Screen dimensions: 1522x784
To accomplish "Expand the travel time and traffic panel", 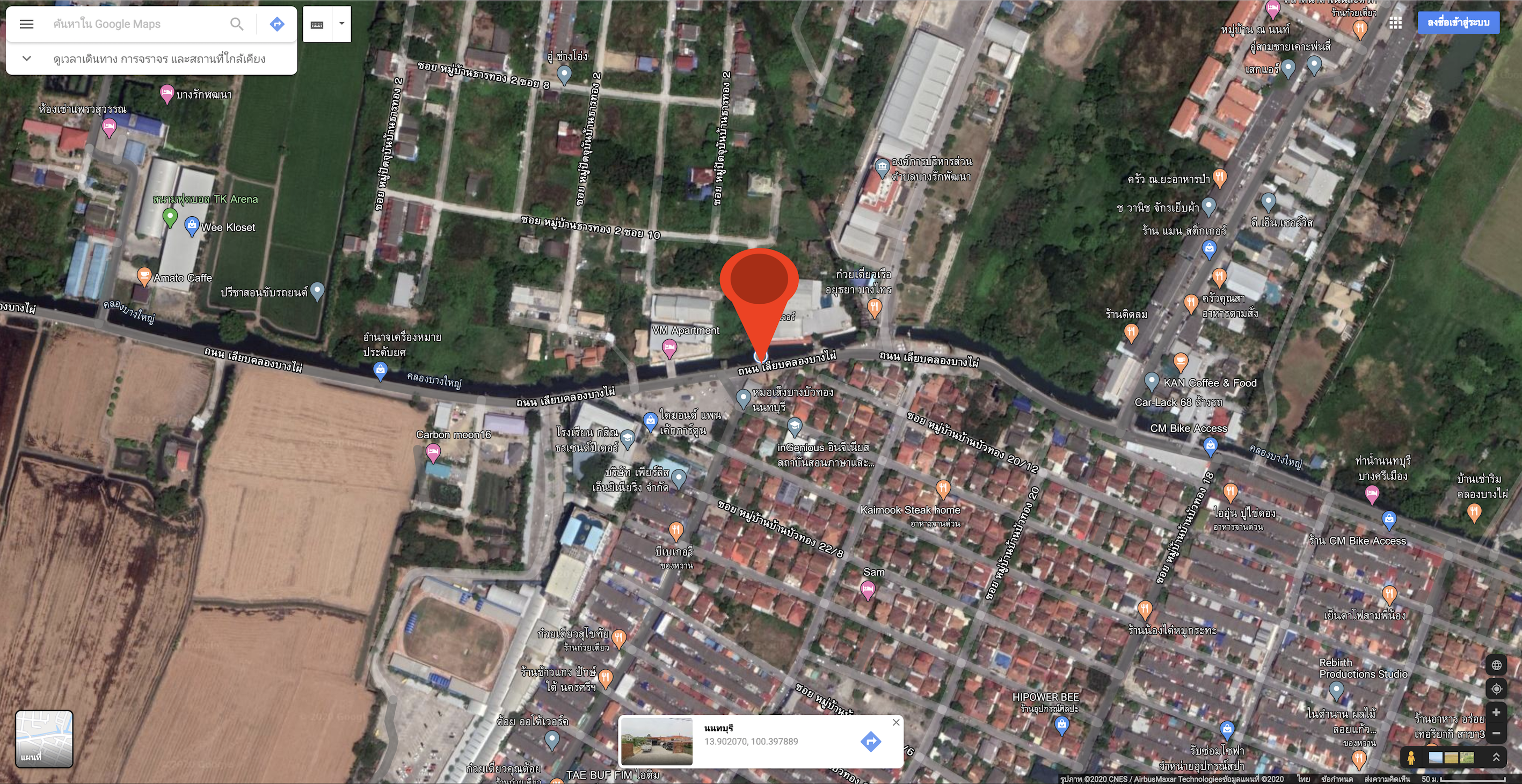I will pos(27,58).
